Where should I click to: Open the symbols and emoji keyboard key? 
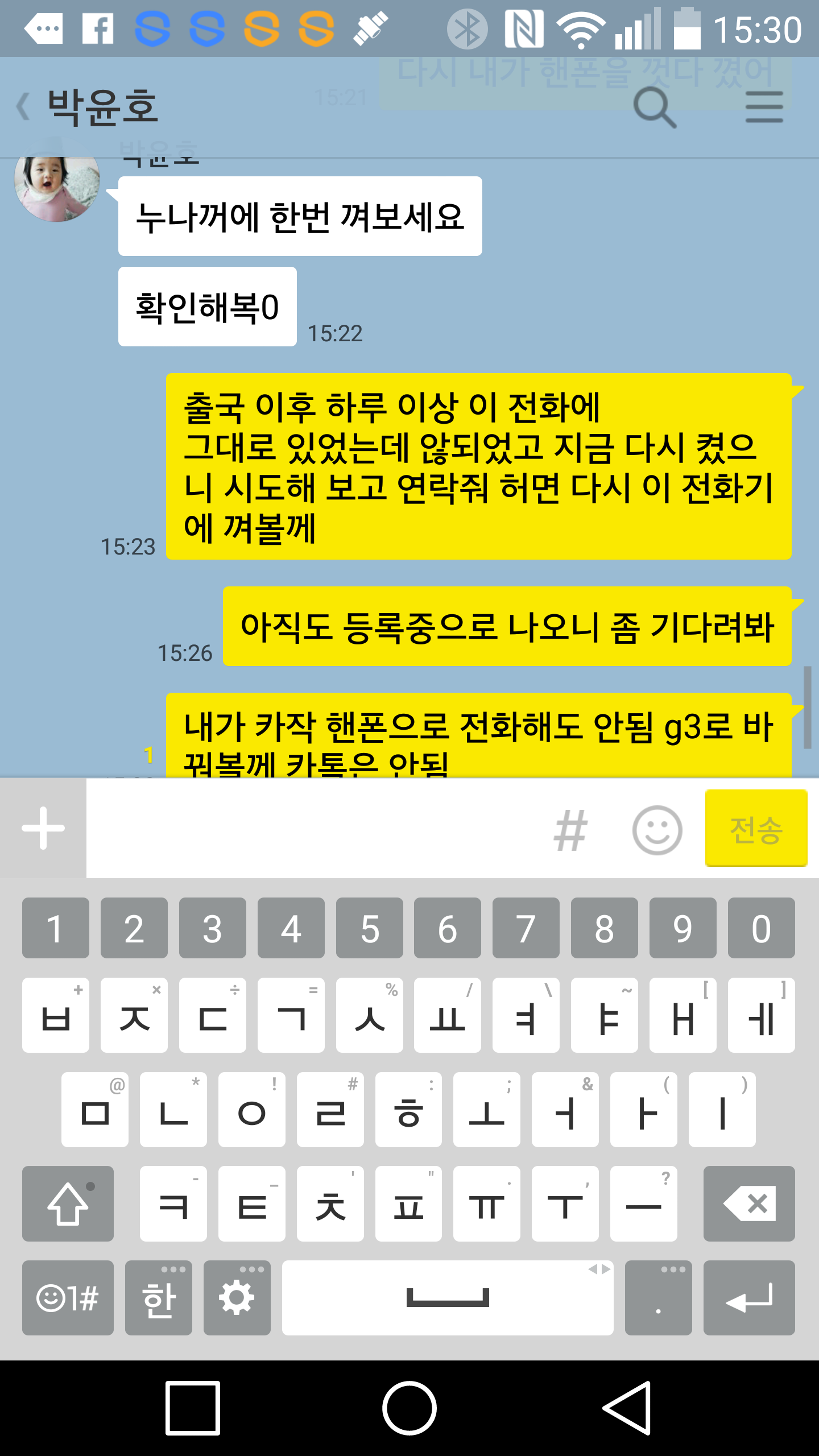tap(68, 1298)
